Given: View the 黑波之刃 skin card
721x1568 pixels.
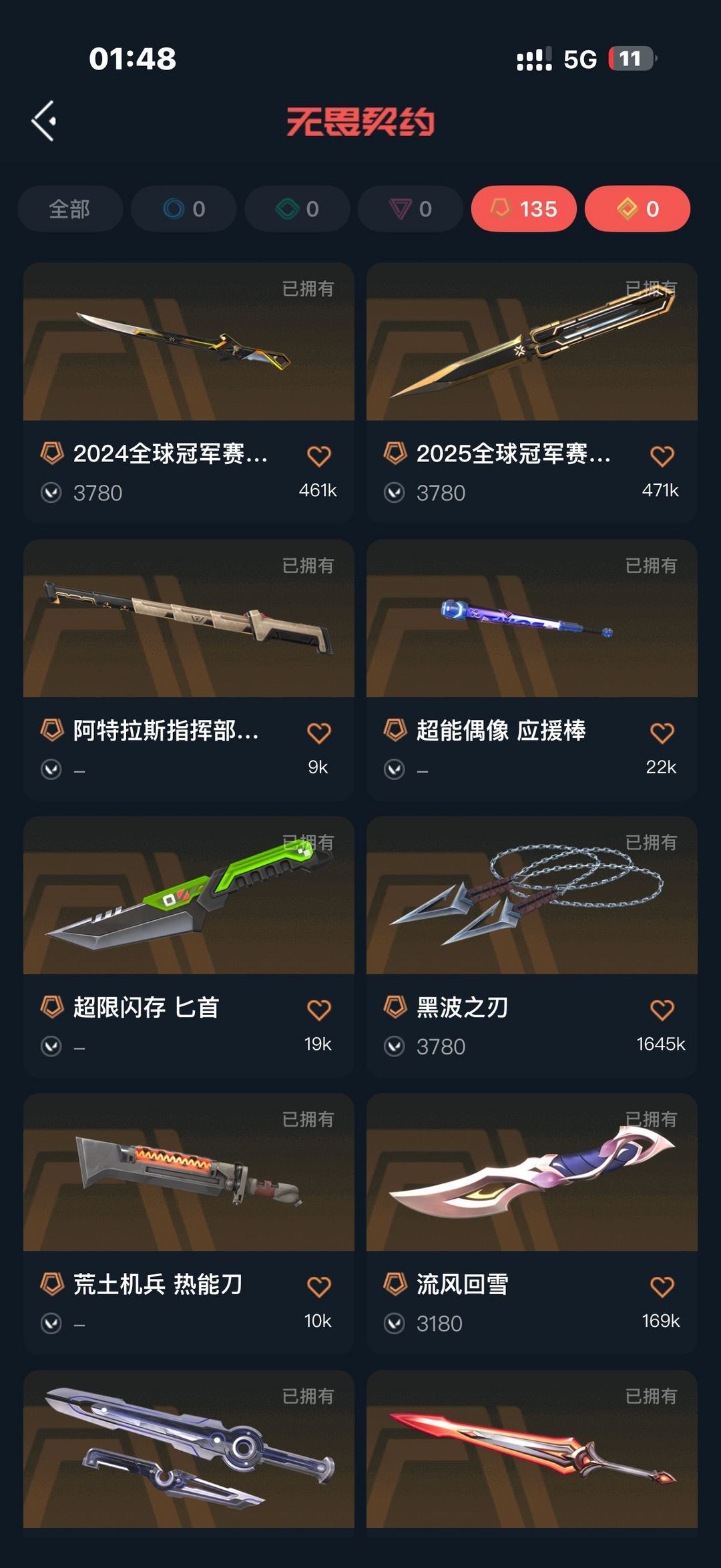Looking at the screenshot, I should [531, 896].
